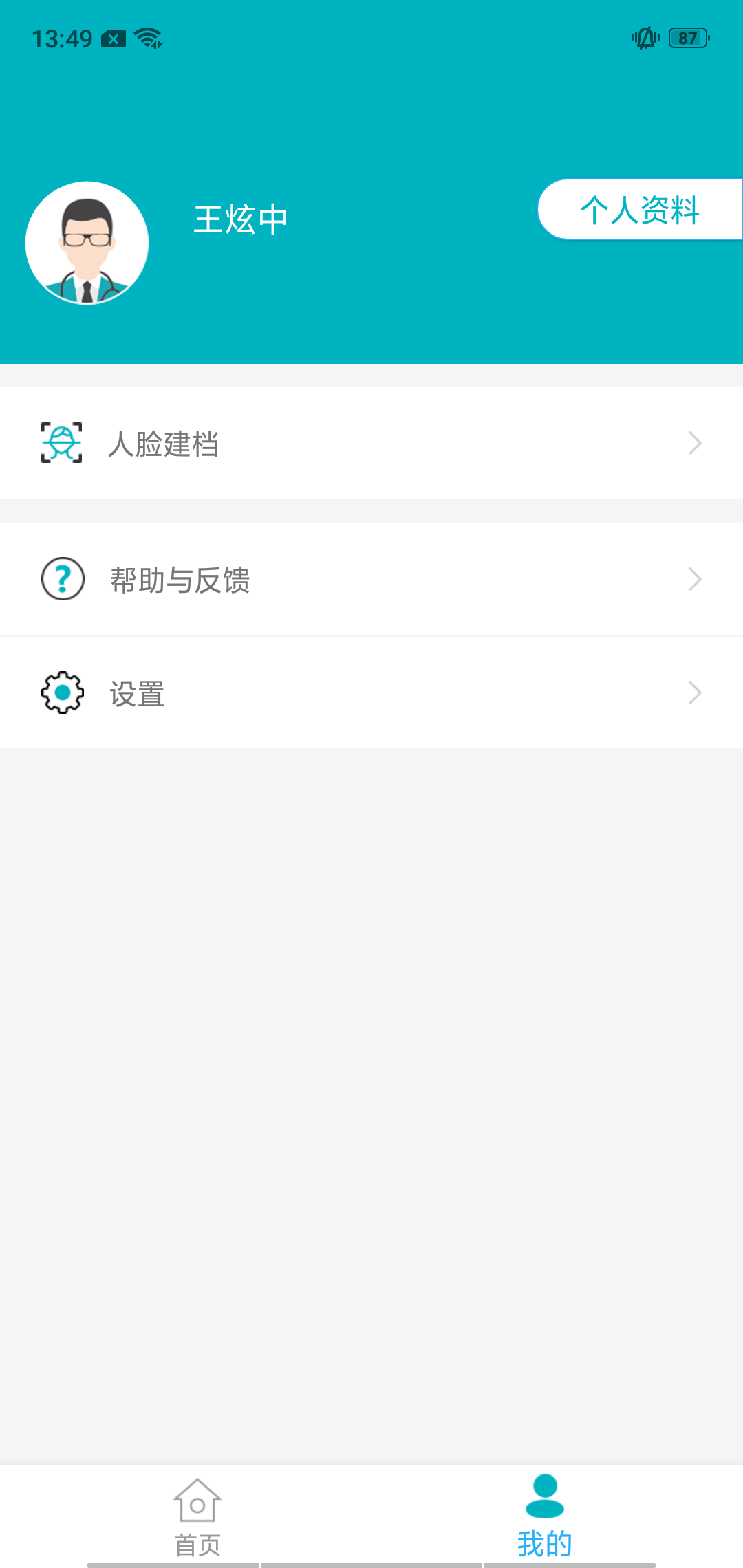Expand the 人脸建档 row chevron

click(x=694, y=444)
